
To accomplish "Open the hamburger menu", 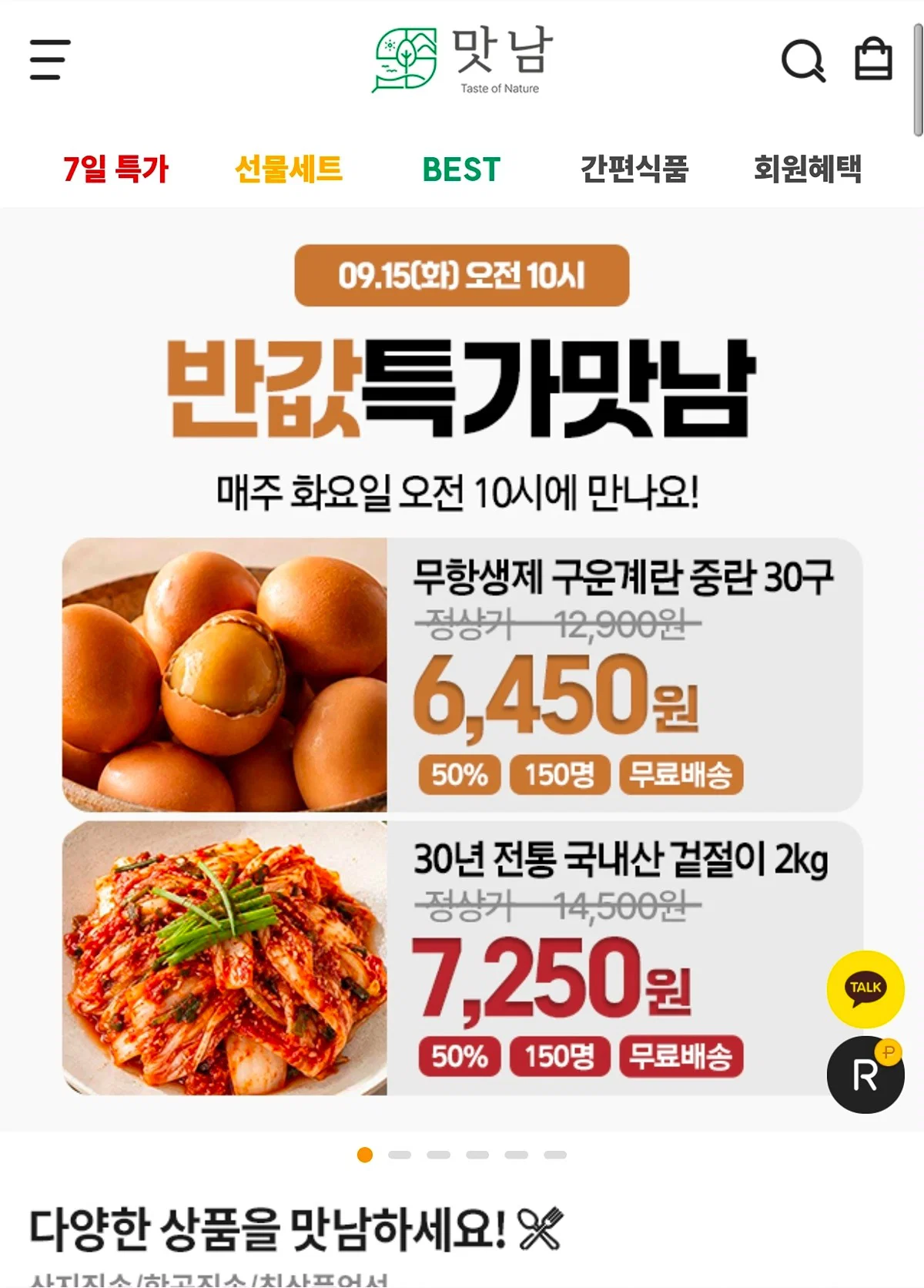I will (50, 59).
